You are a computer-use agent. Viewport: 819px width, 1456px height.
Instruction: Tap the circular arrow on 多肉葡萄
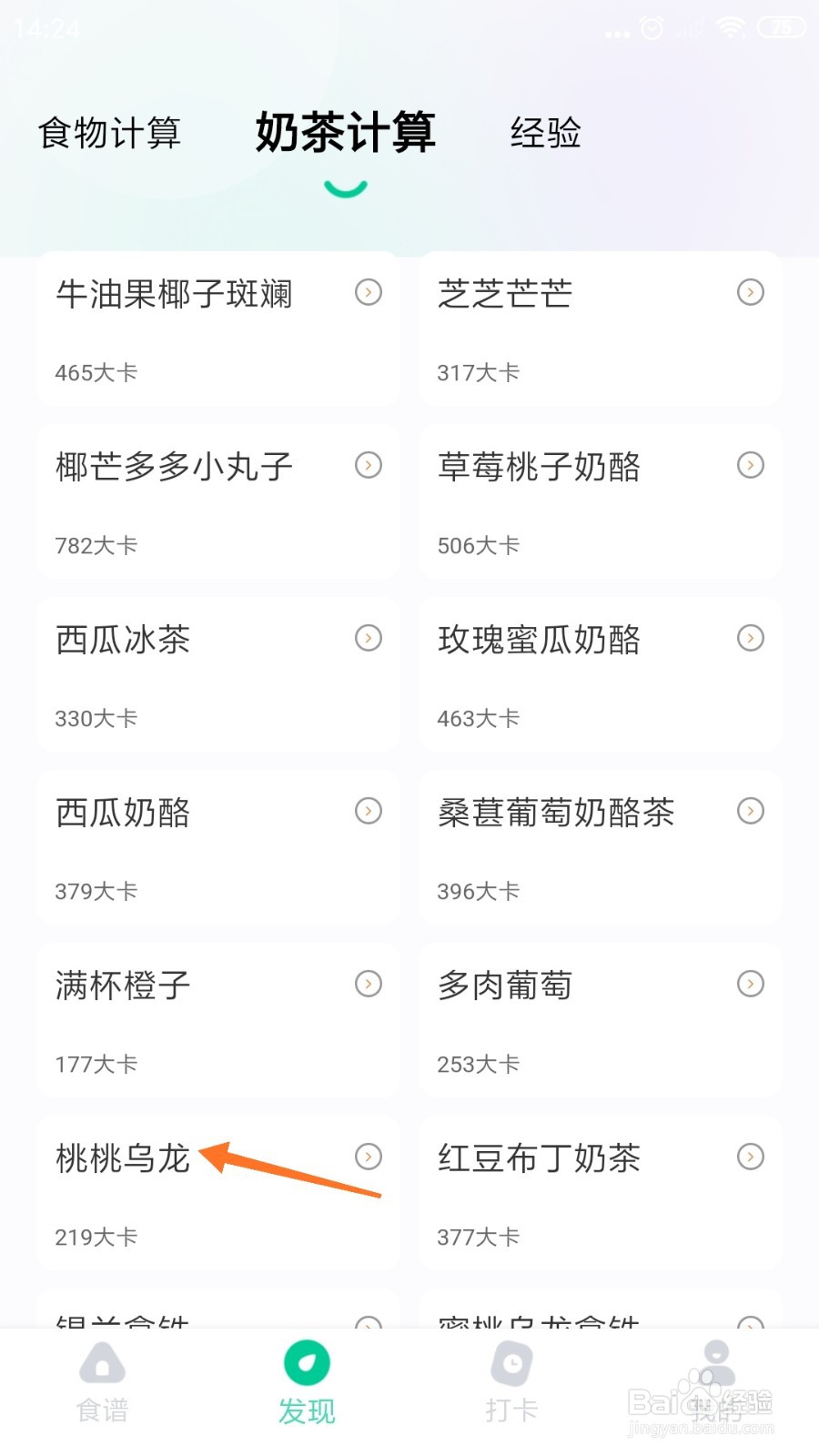[x=751, y=984]
